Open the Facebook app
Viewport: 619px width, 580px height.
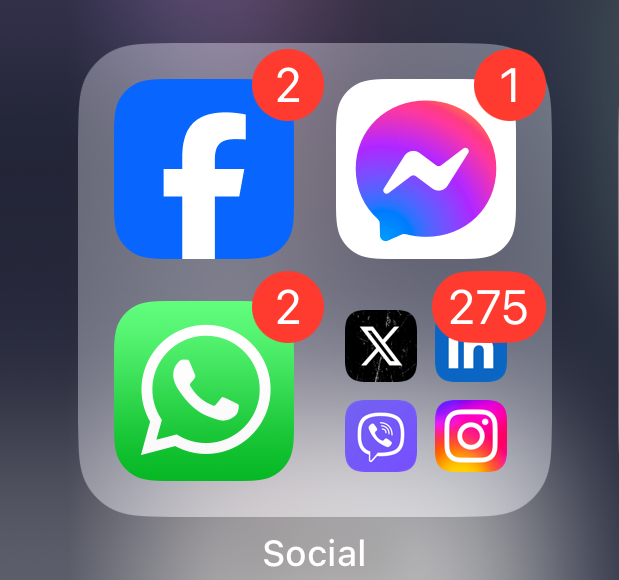click(204, 168)
